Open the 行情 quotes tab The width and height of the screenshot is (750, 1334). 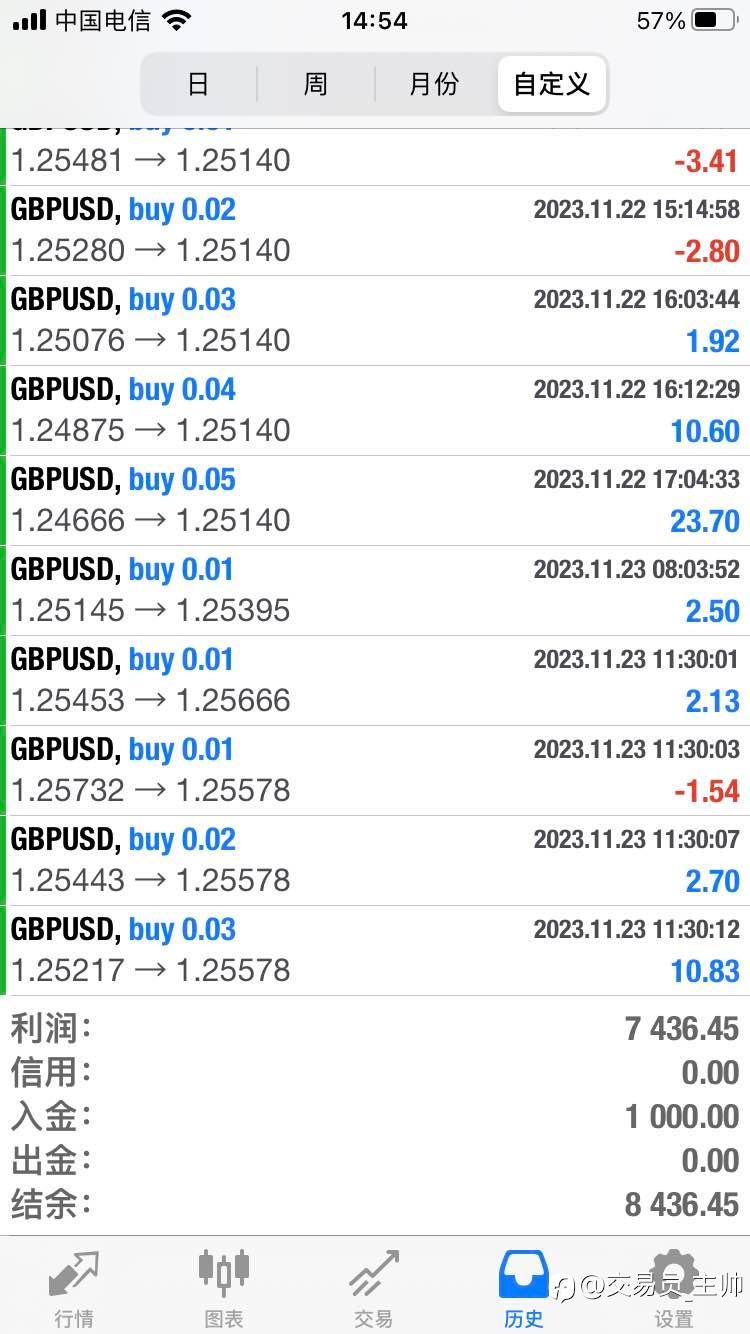tap(75, 1288)
